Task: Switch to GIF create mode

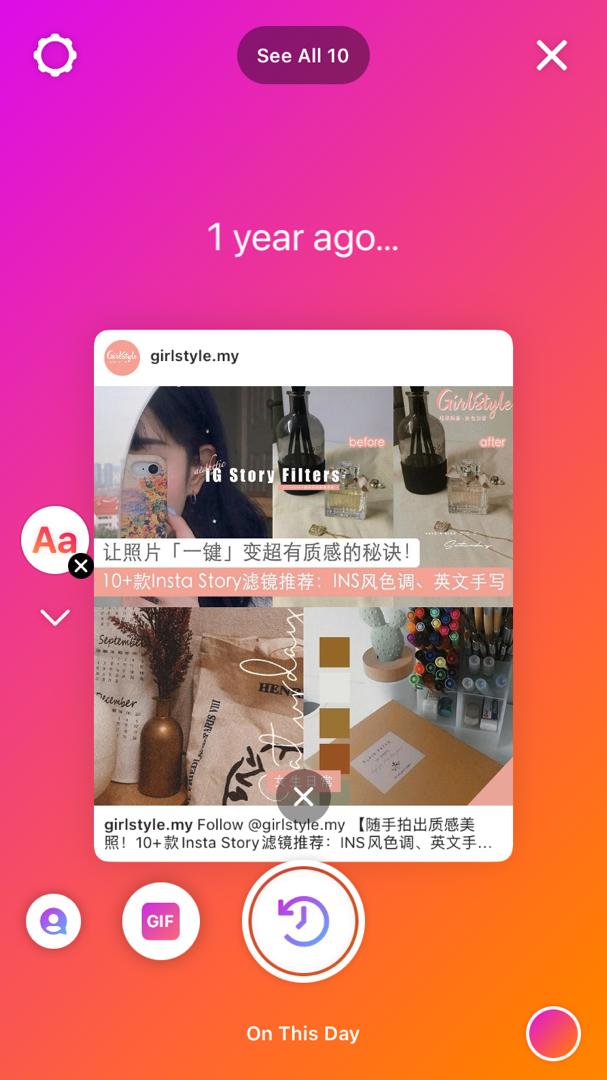Action: click(x=160, y=921)
